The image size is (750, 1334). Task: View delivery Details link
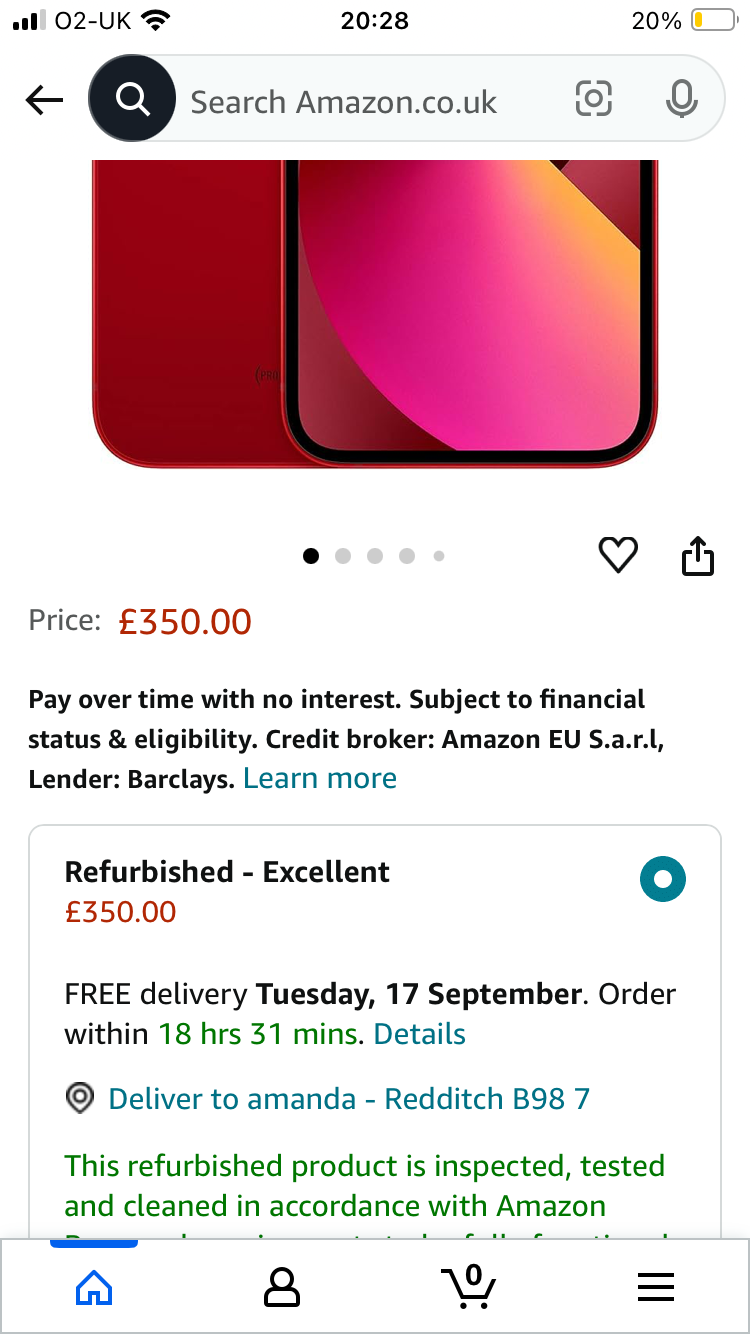(x=420, y=1034)
